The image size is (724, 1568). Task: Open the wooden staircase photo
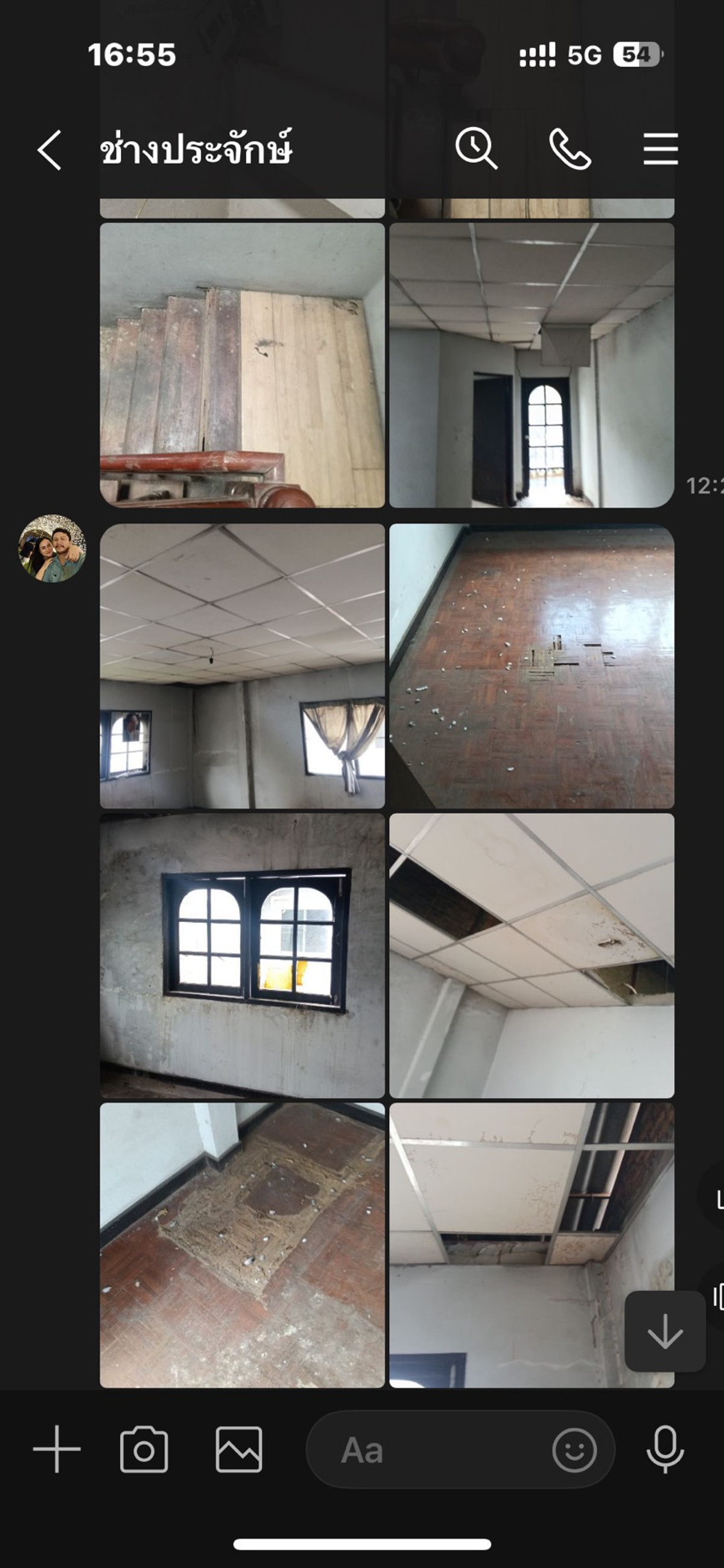pos(242,364)
